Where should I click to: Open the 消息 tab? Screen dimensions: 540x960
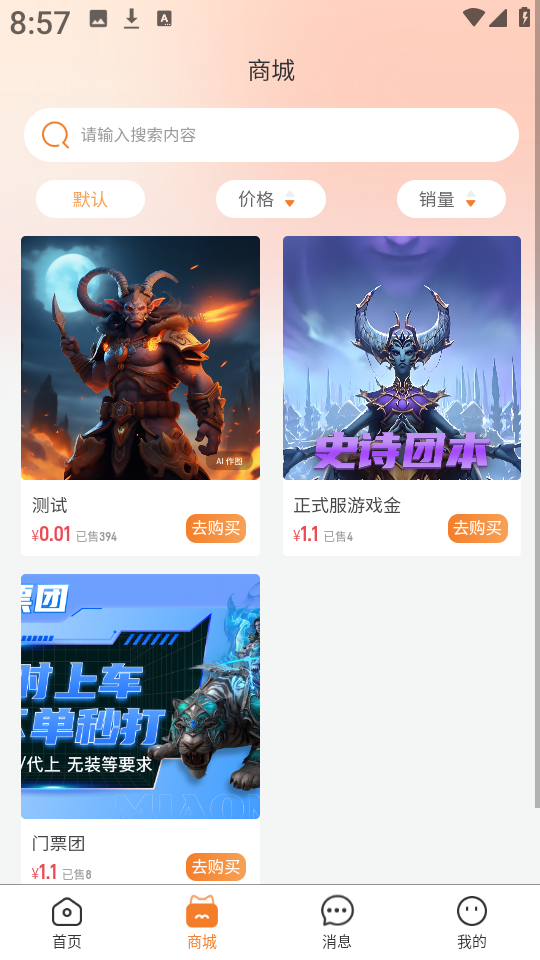337,923
